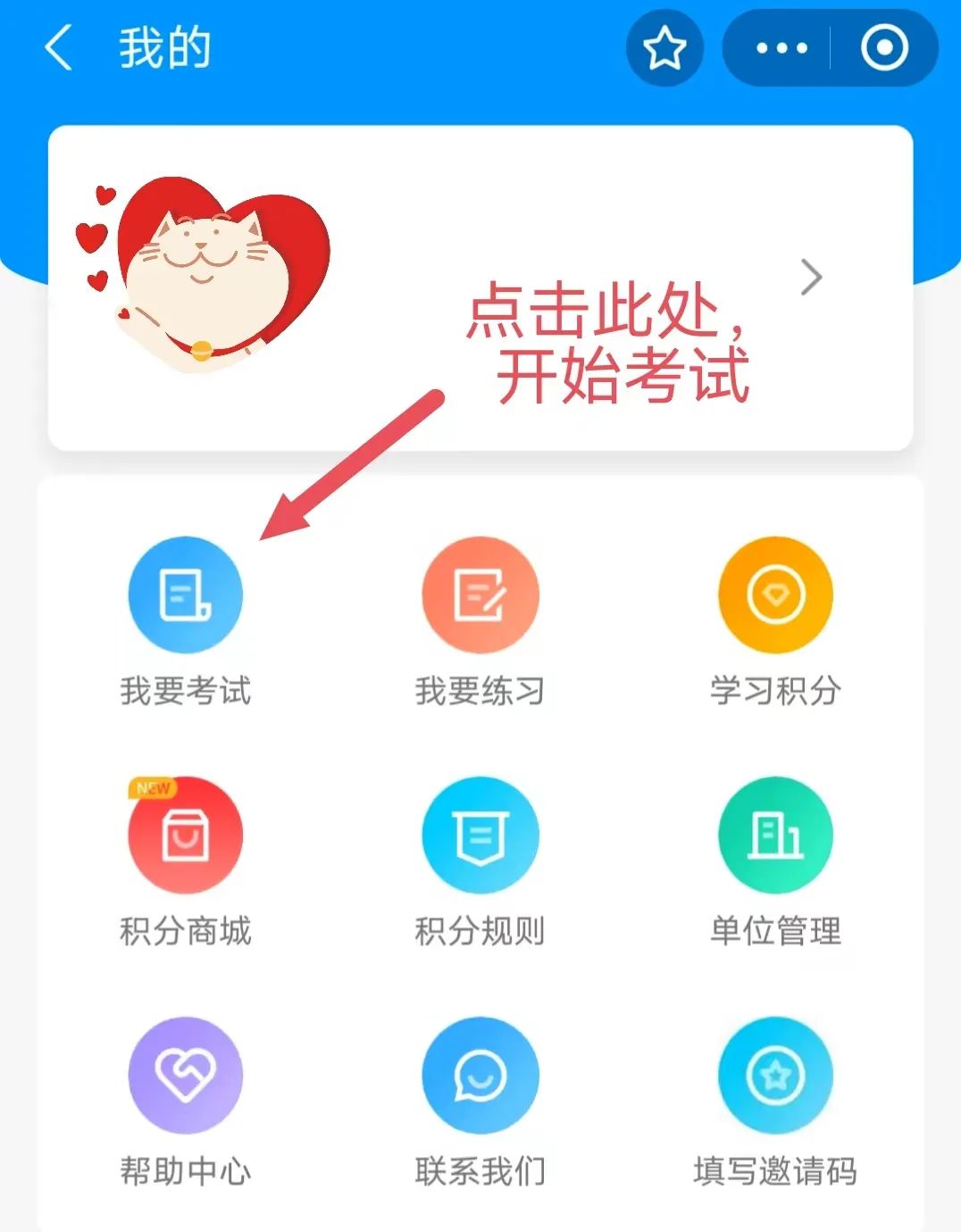Close the mini program via circle icon
This screenshot has width=961, height=1232.
click(x=884, y=48)
